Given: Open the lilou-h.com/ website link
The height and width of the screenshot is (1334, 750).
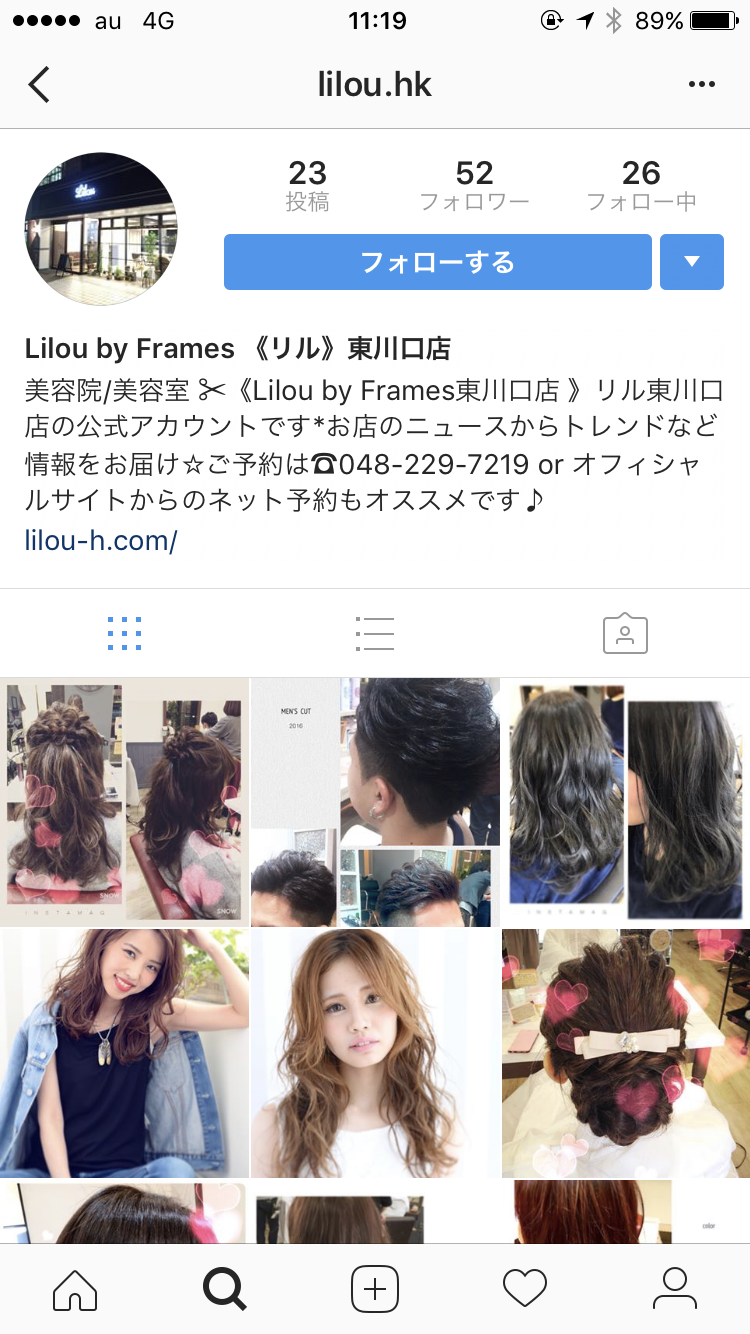Looking at the screenshot, I should point(101,541).
